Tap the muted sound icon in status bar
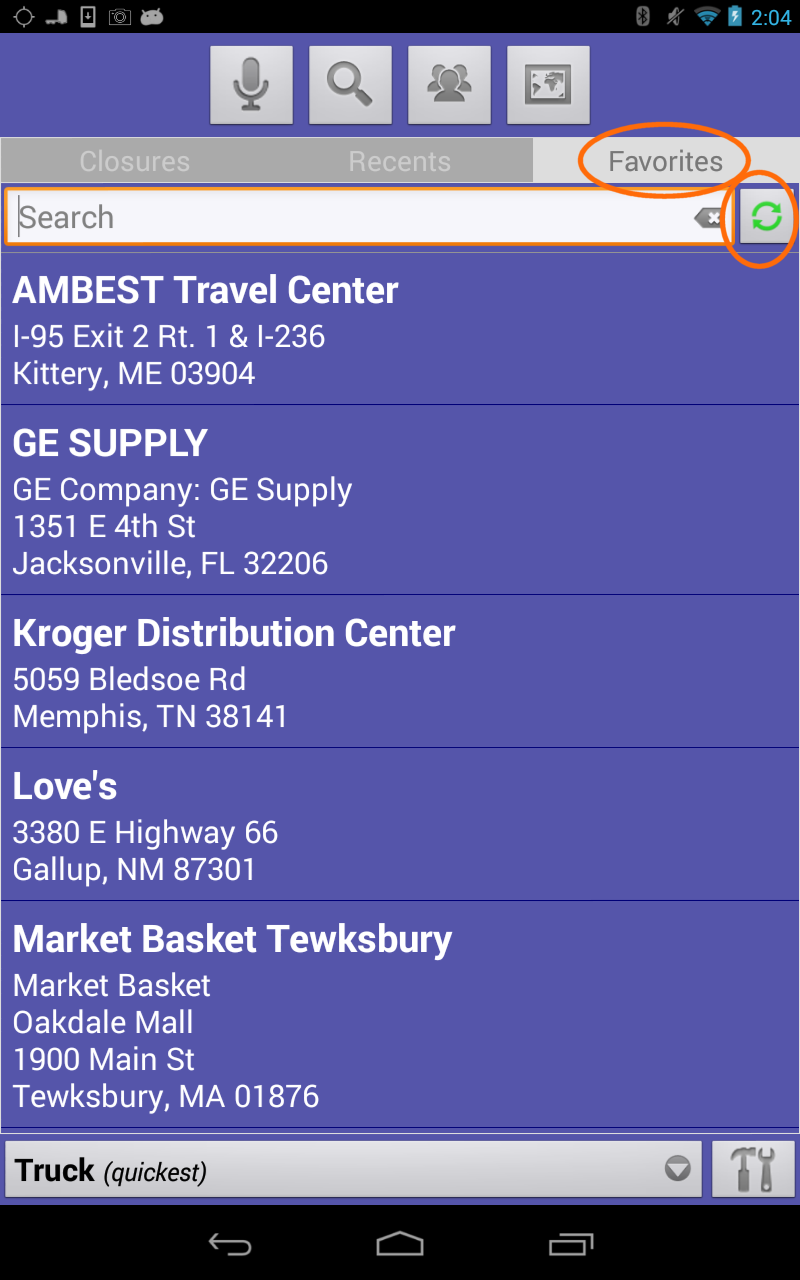The height and width of the screenshot is (1280, 800). (x=673, y=16)
